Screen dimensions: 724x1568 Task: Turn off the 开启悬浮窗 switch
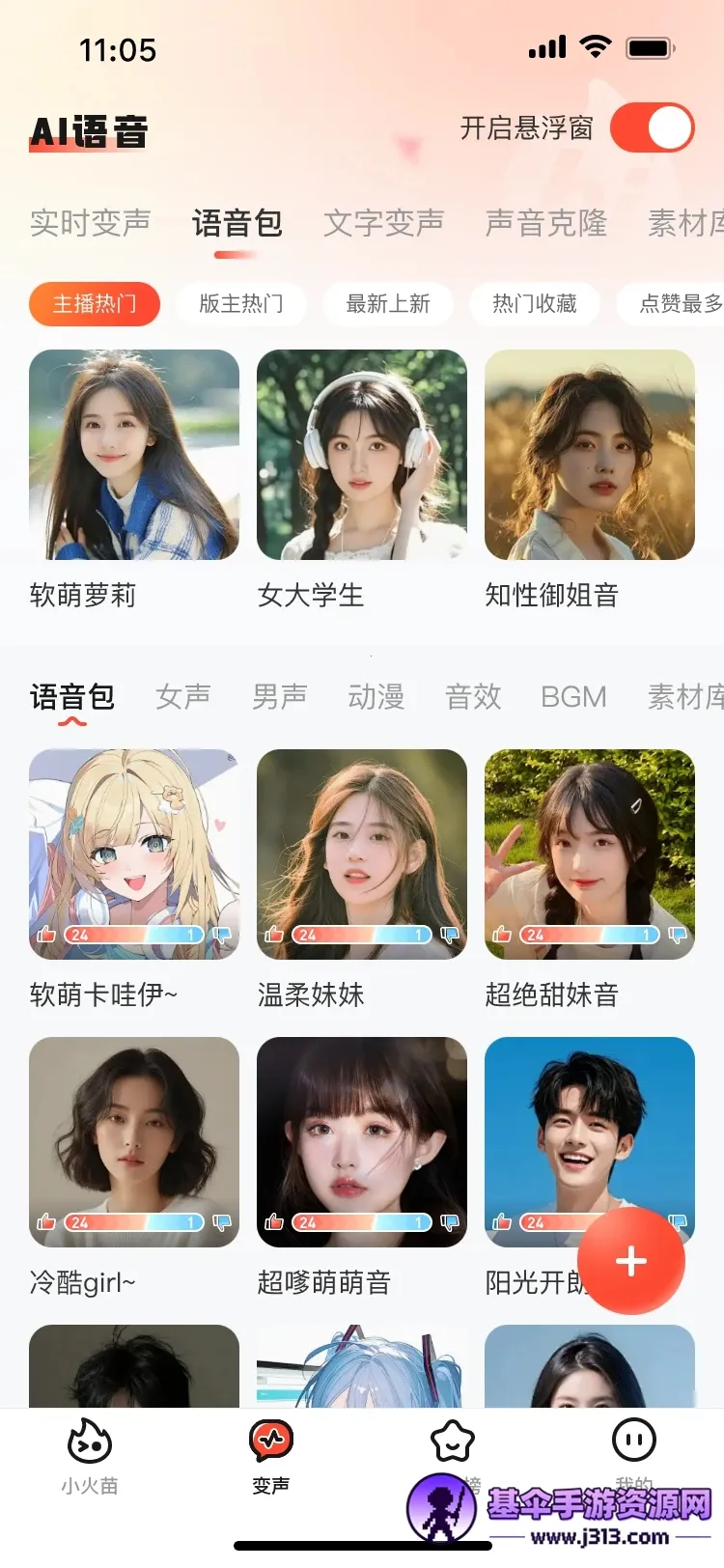click(x=652, y=128)
